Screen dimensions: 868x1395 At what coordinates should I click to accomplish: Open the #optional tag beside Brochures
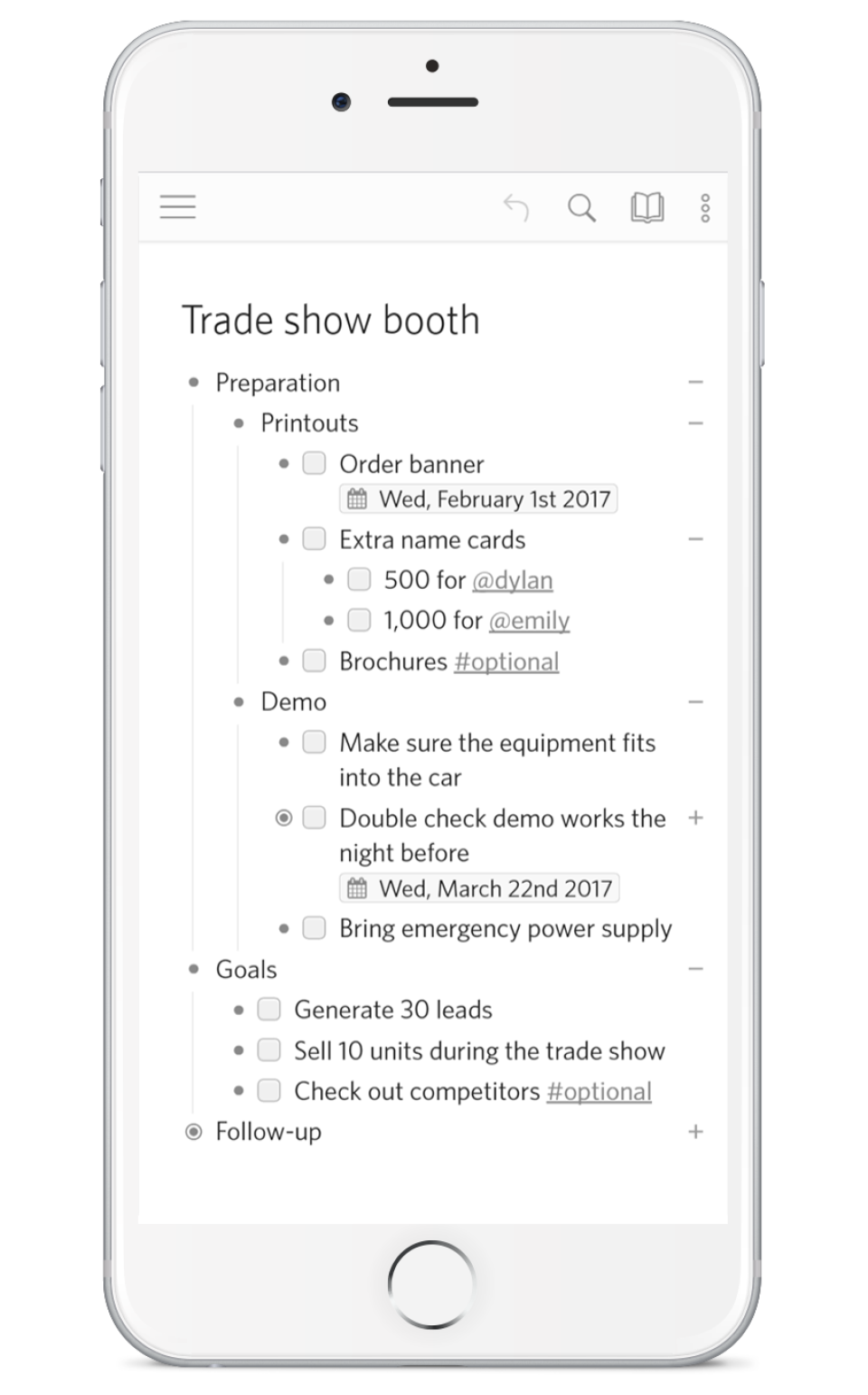[x=506, y=661]
